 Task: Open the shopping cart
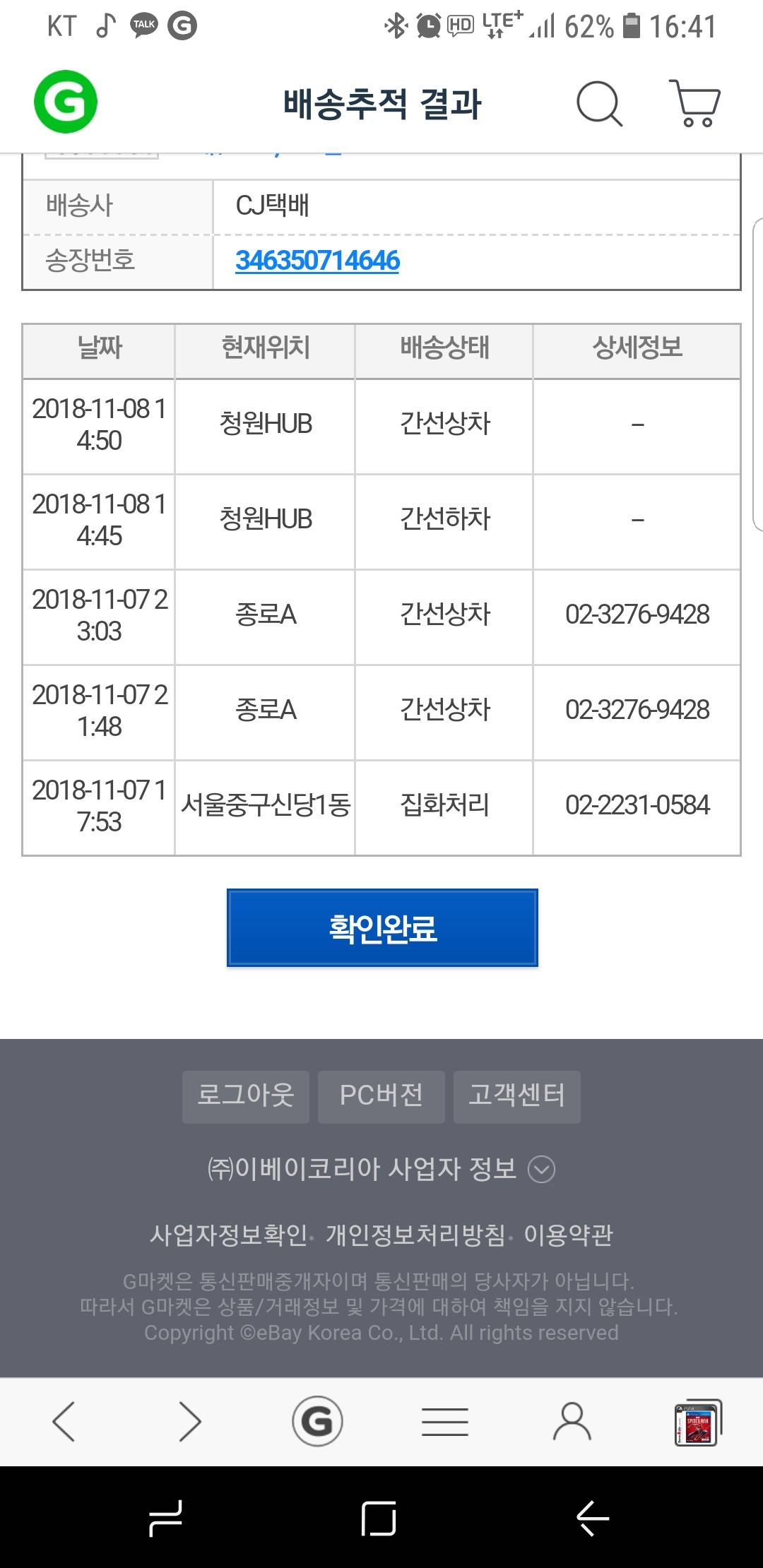[695, 104]
